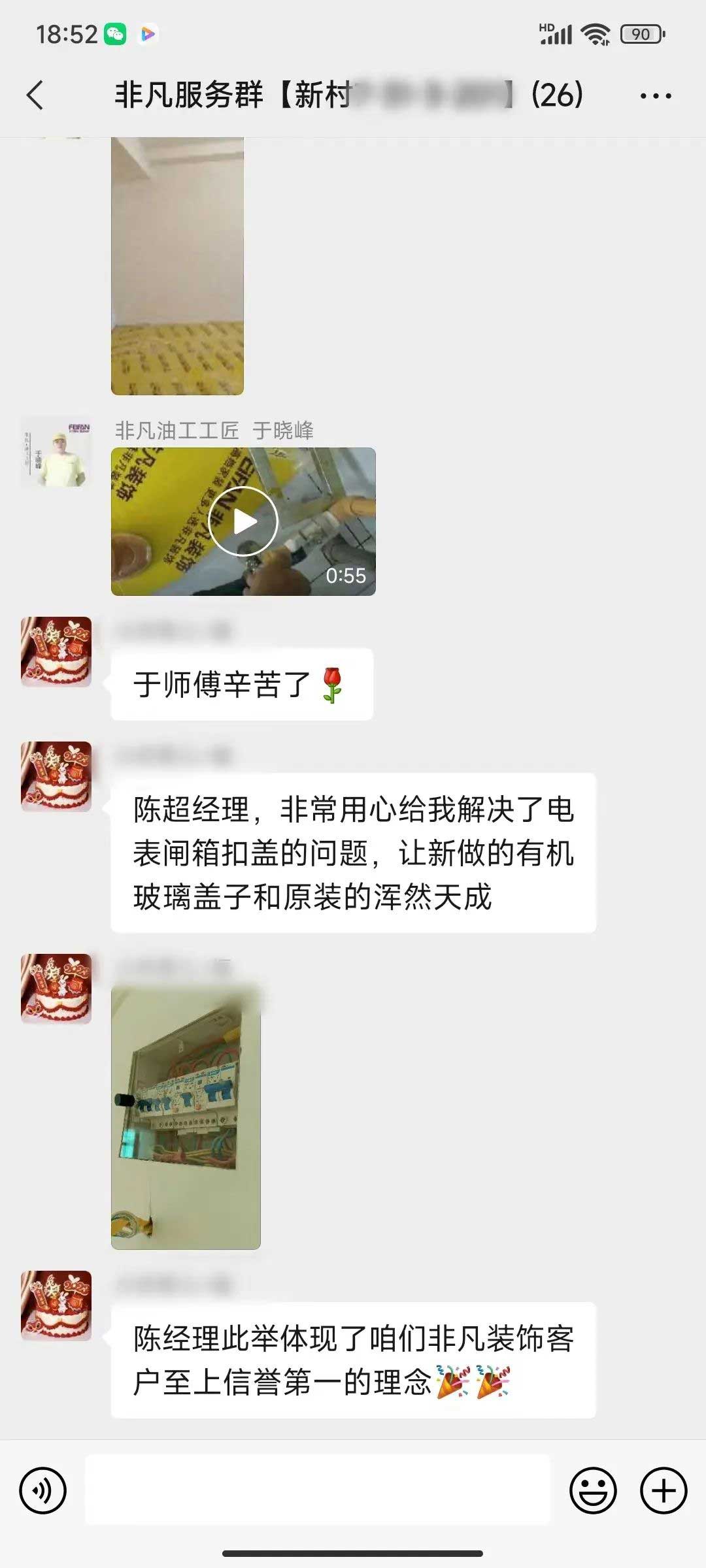Open the plus attachments menu
Screen dimensions: 706x1568
pos(663,1491)
